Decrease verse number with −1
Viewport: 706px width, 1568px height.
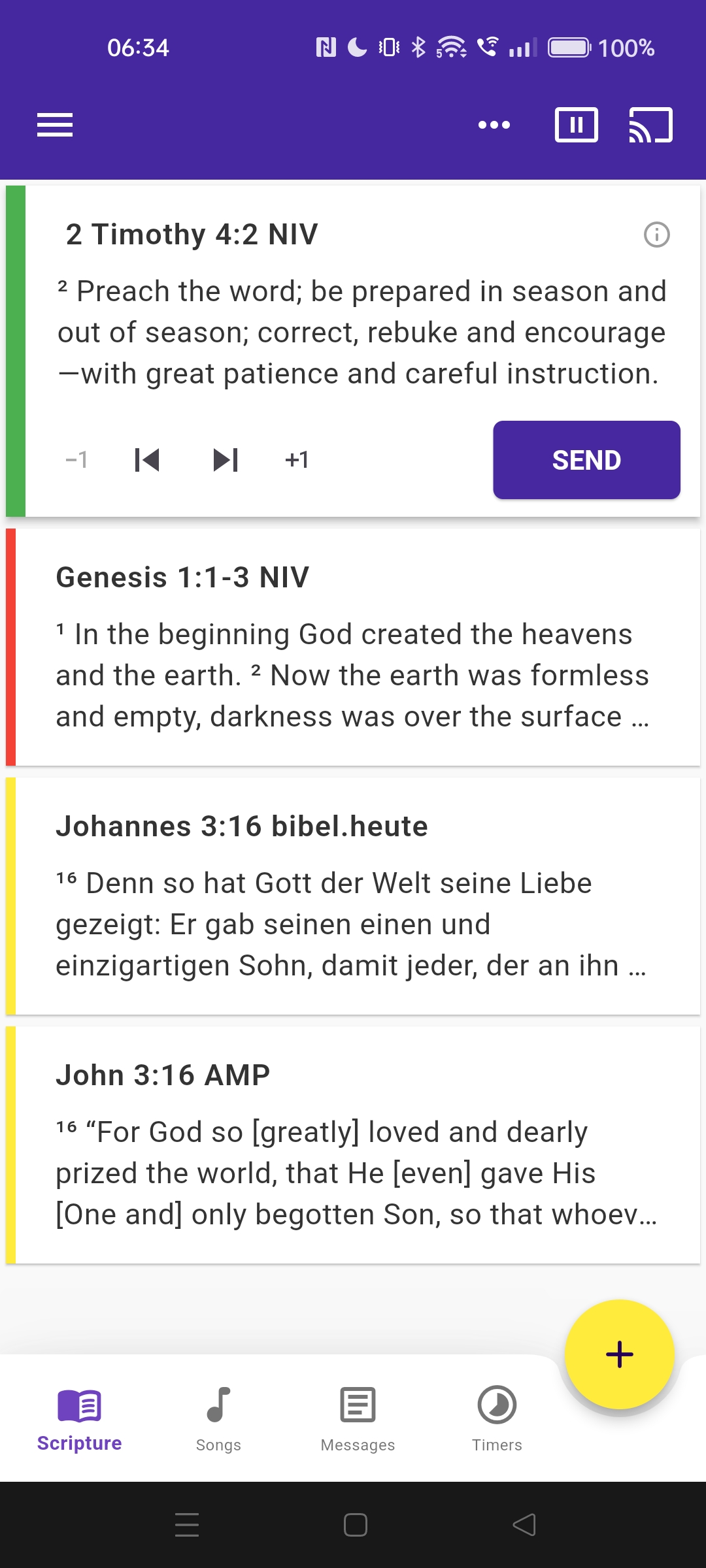(76, 460)
